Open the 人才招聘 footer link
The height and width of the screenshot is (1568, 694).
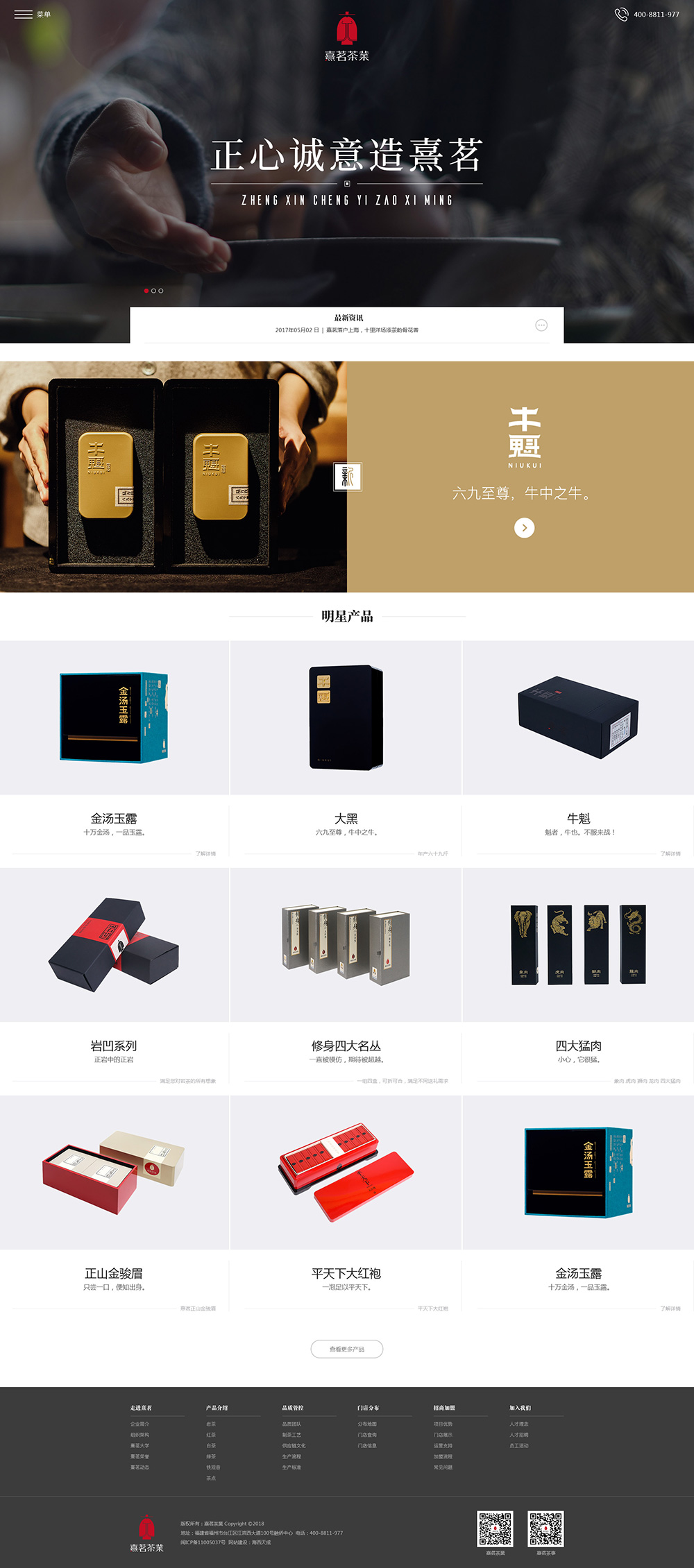point(518,1435)
